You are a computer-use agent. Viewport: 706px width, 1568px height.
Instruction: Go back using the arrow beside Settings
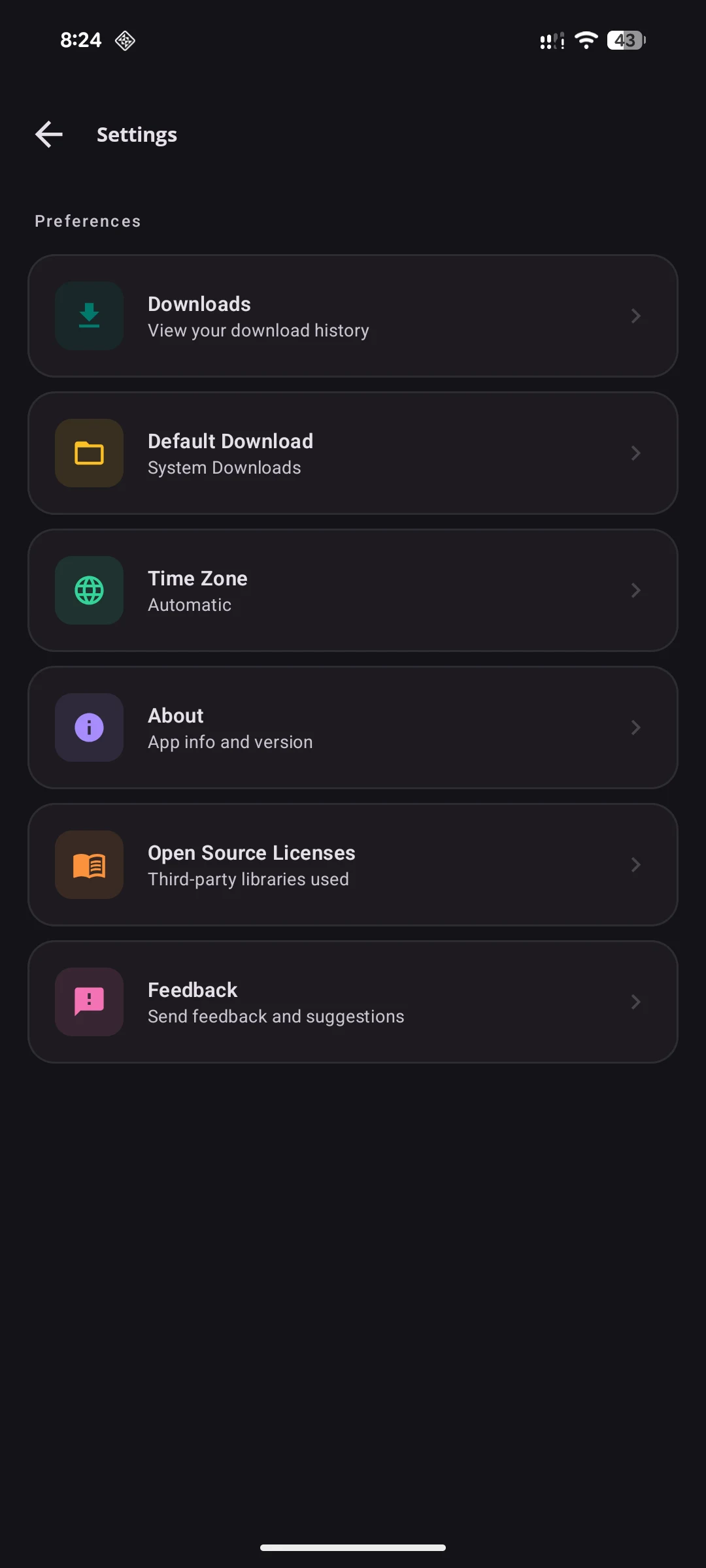49,135
